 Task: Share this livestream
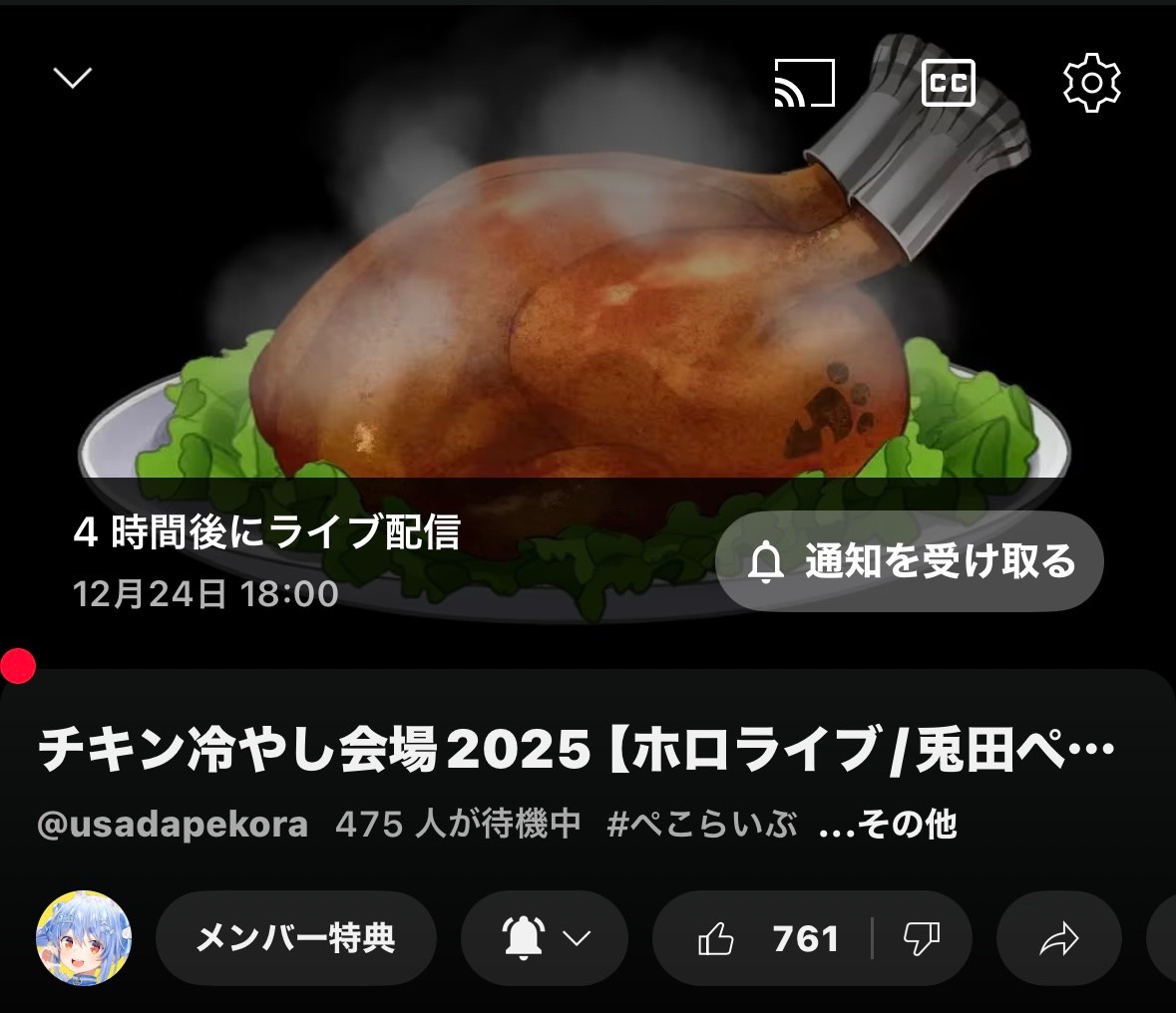pyautogui.click(x=1059, y=938)
